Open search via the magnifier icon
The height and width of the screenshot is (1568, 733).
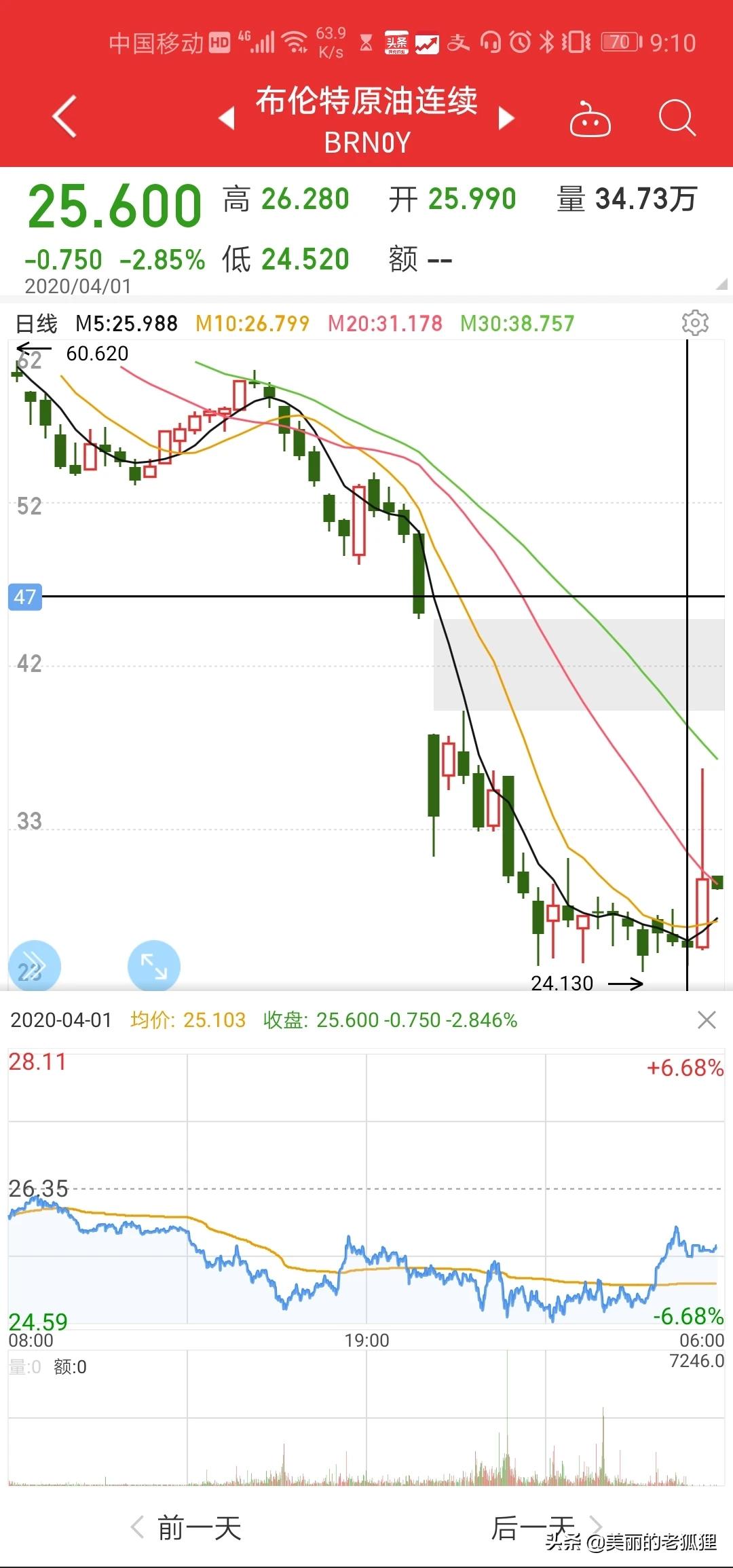pos(677,118)
